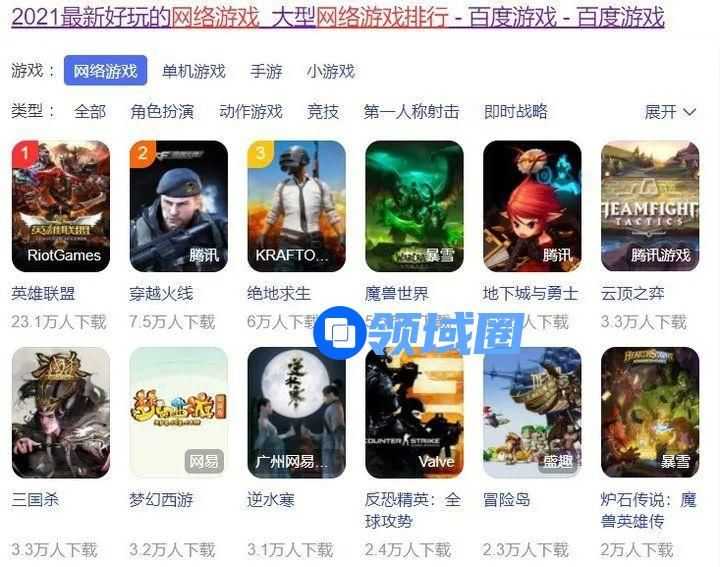Switch to the 手游 tab
This screenshot has height=567, width=720.
[x=266, y=71]
